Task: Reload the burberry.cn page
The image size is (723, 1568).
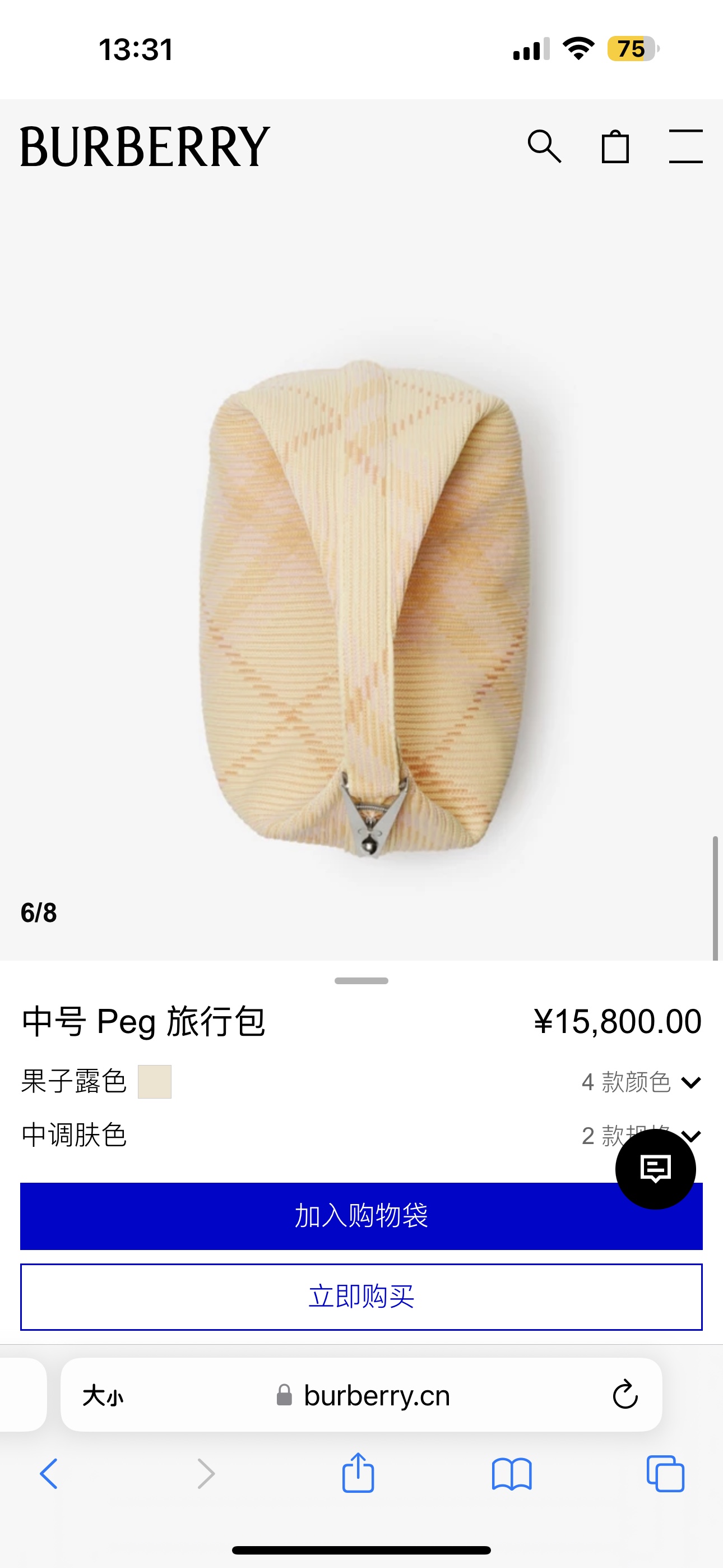Action: coord(624,1395)
